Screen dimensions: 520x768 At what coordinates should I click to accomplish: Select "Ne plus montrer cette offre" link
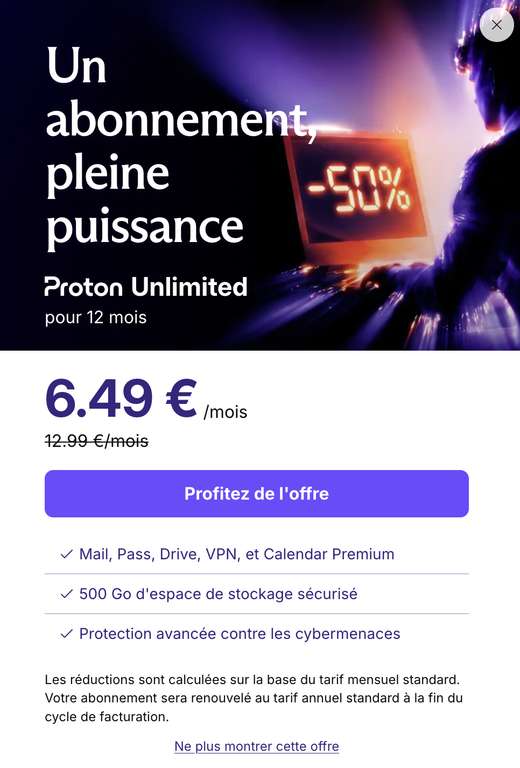pyautogui.click(x=257, y=746)
